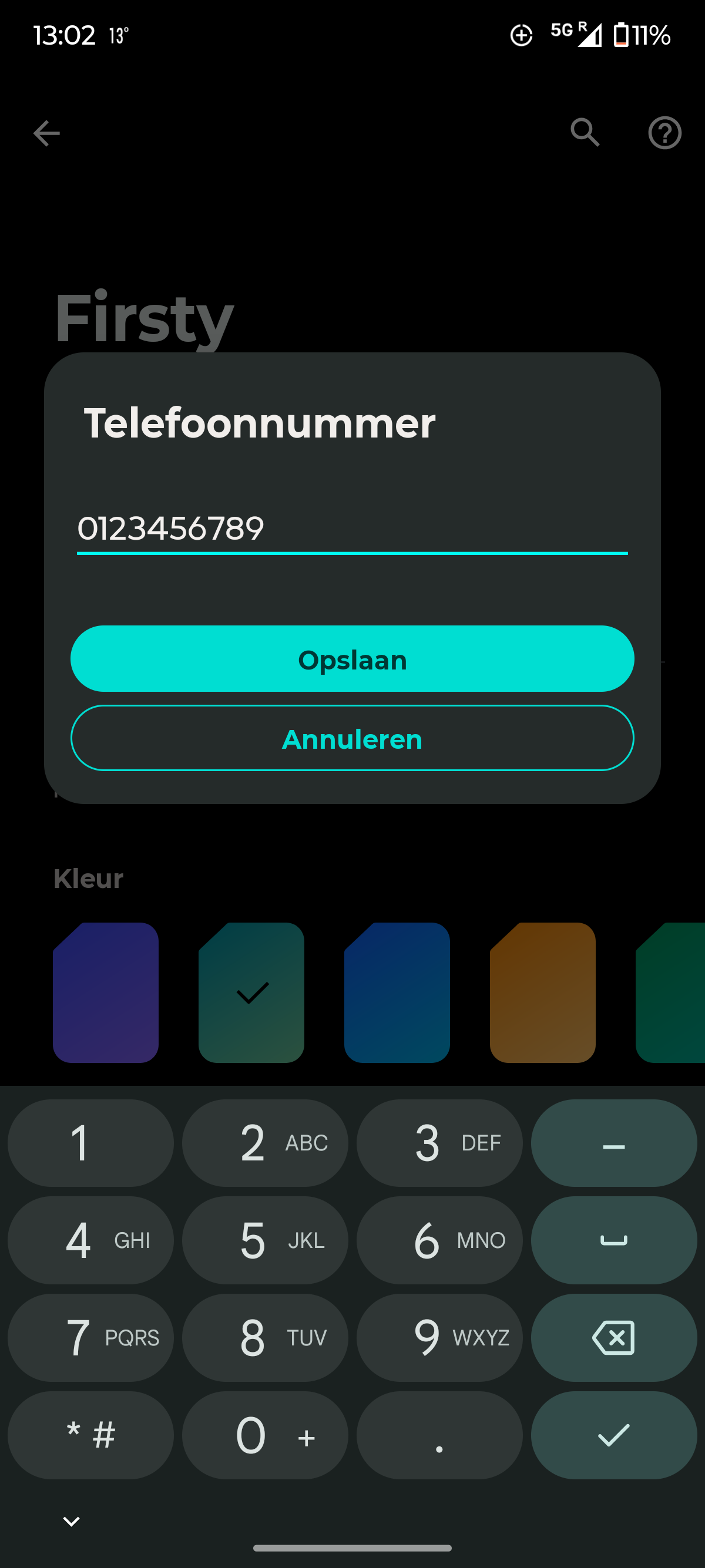This screenshot has height=1568, width=705.
Task: Insert a space with the space key
Action: click(614, 1240)
